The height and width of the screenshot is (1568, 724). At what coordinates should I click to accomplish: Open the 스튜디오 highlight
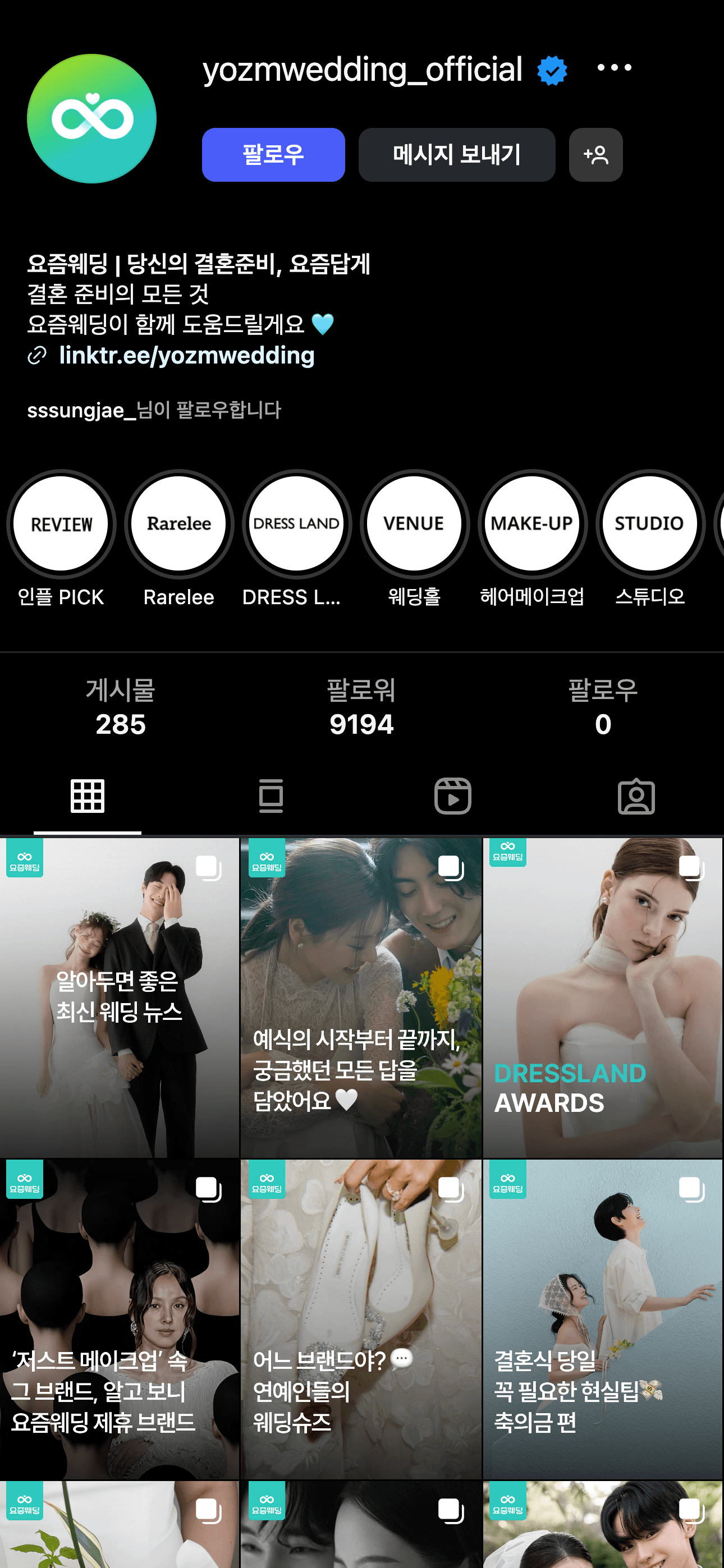coord(649,524)
